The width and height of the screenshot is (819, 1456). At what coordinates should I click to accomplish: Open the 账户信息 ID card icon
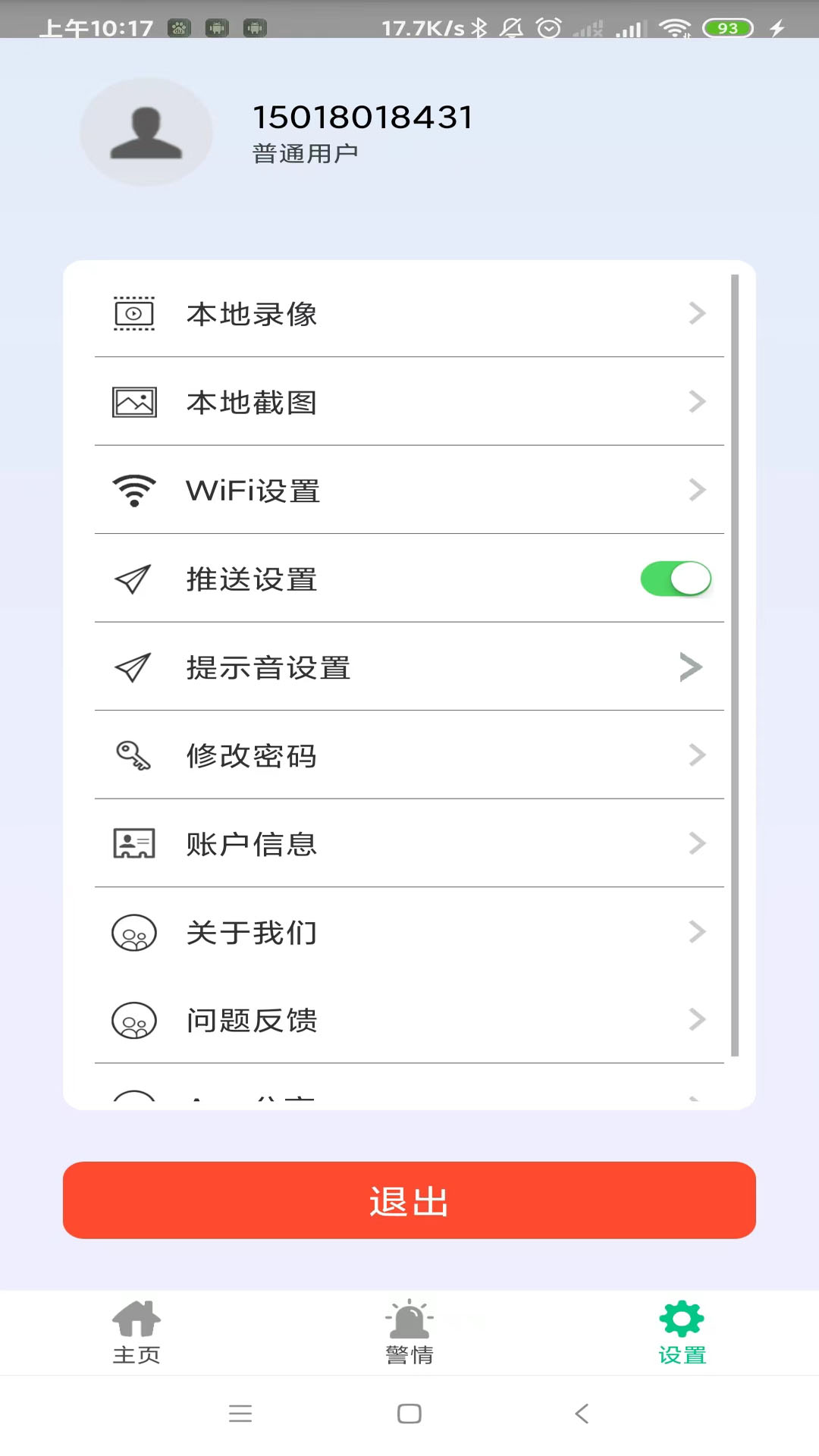[x=133, y=843]
